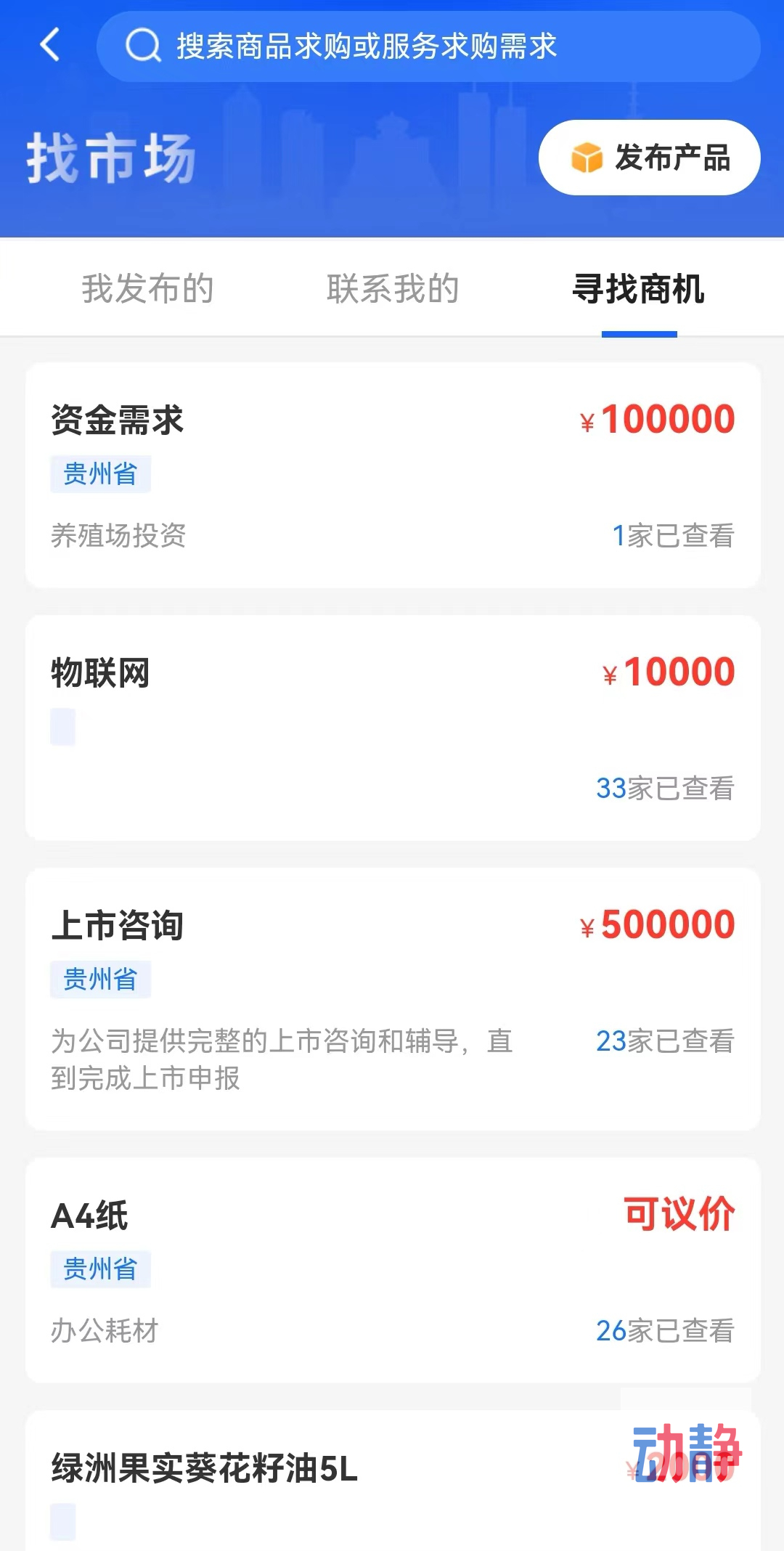Open the 资金需求 listing card
784x1551 pixels.
tap(393, 475)
